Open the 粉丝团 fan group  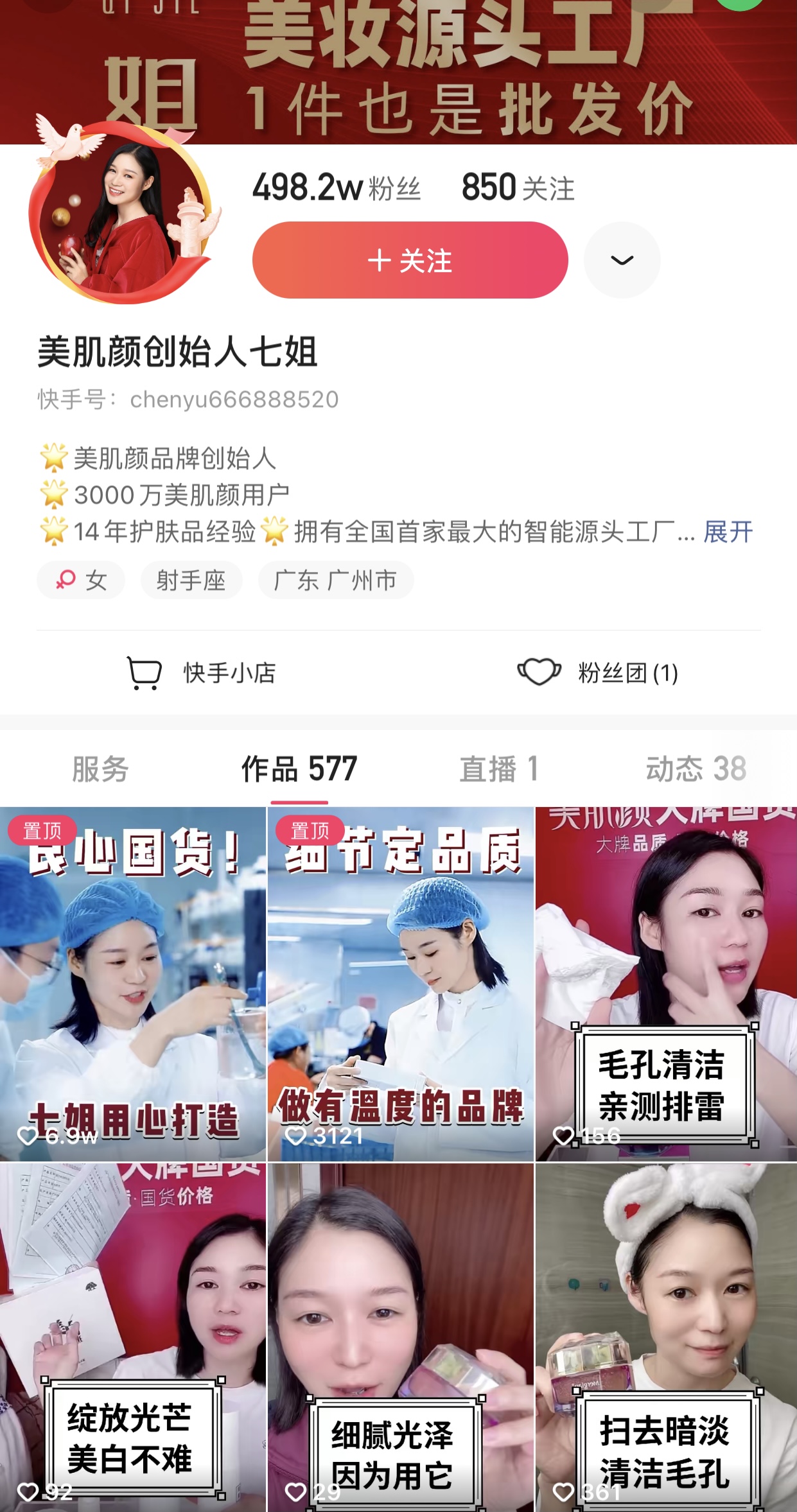tap(597, 673)
